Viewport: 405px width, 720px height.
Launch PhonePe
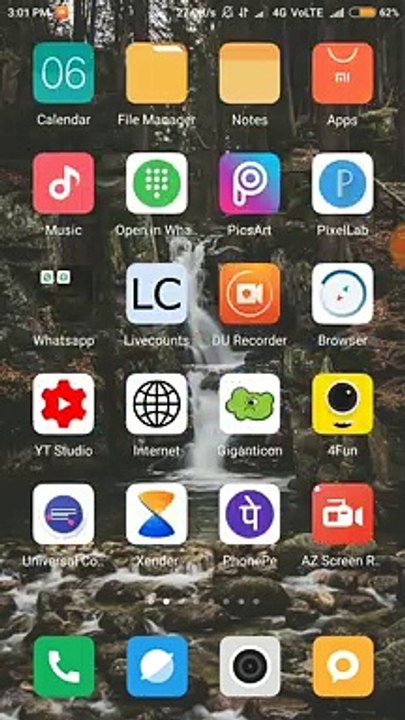250,514
